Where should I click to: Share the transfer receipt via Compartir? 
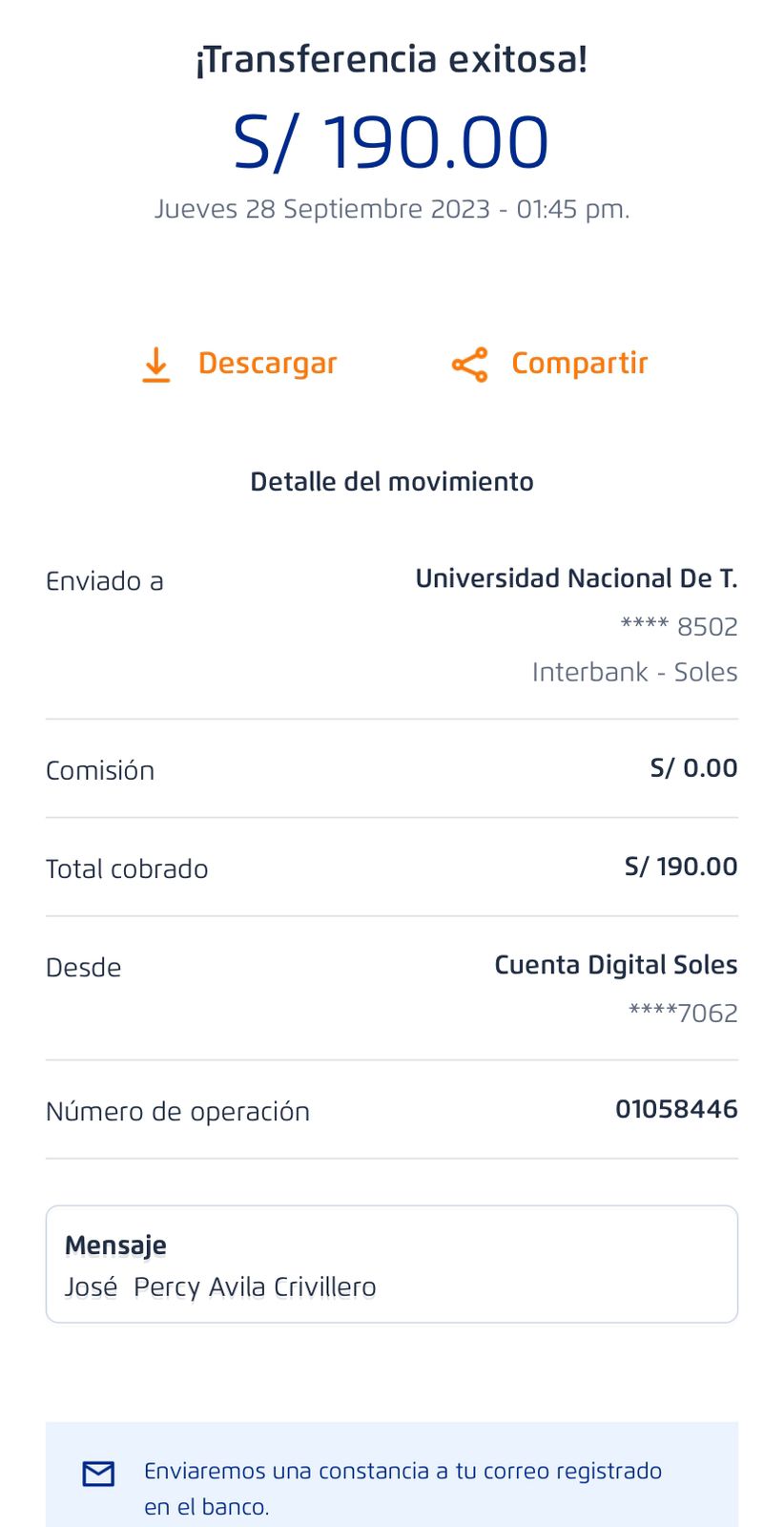point(550,364)
